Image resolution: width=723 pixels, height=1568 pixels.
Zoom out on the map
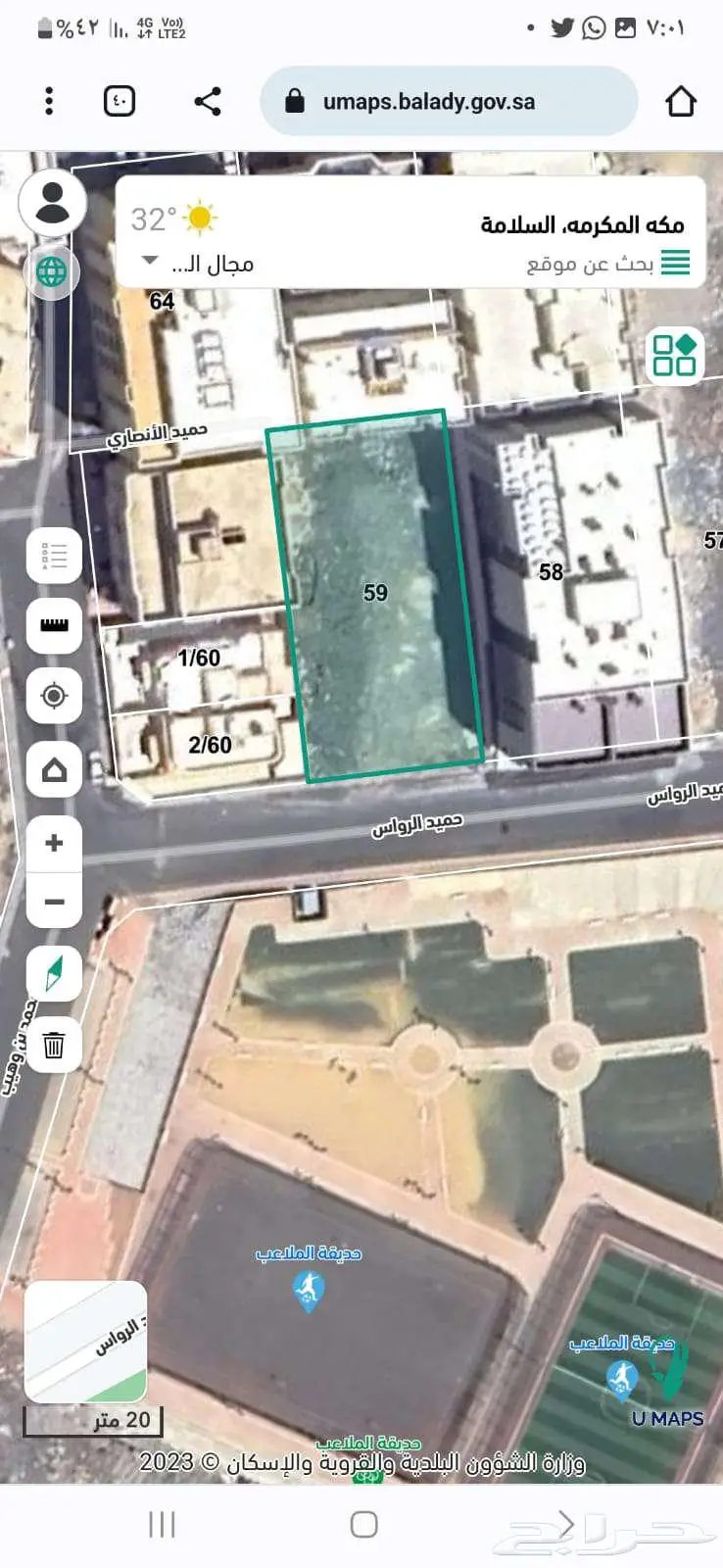[x=54, y=902]
